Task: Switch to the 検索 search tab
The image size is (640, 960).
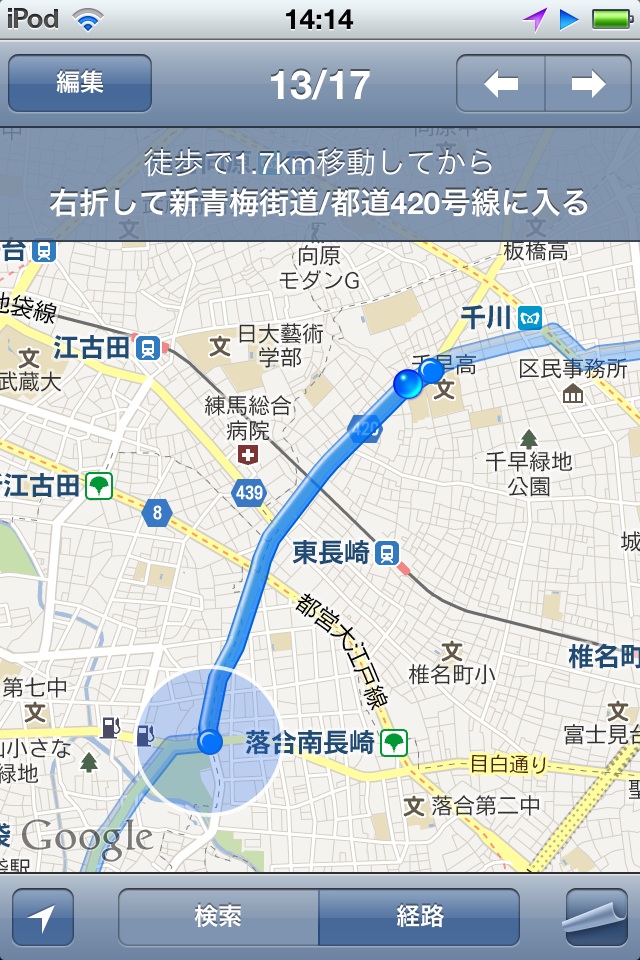Action: pyautogui.click(x=219, y=918)
